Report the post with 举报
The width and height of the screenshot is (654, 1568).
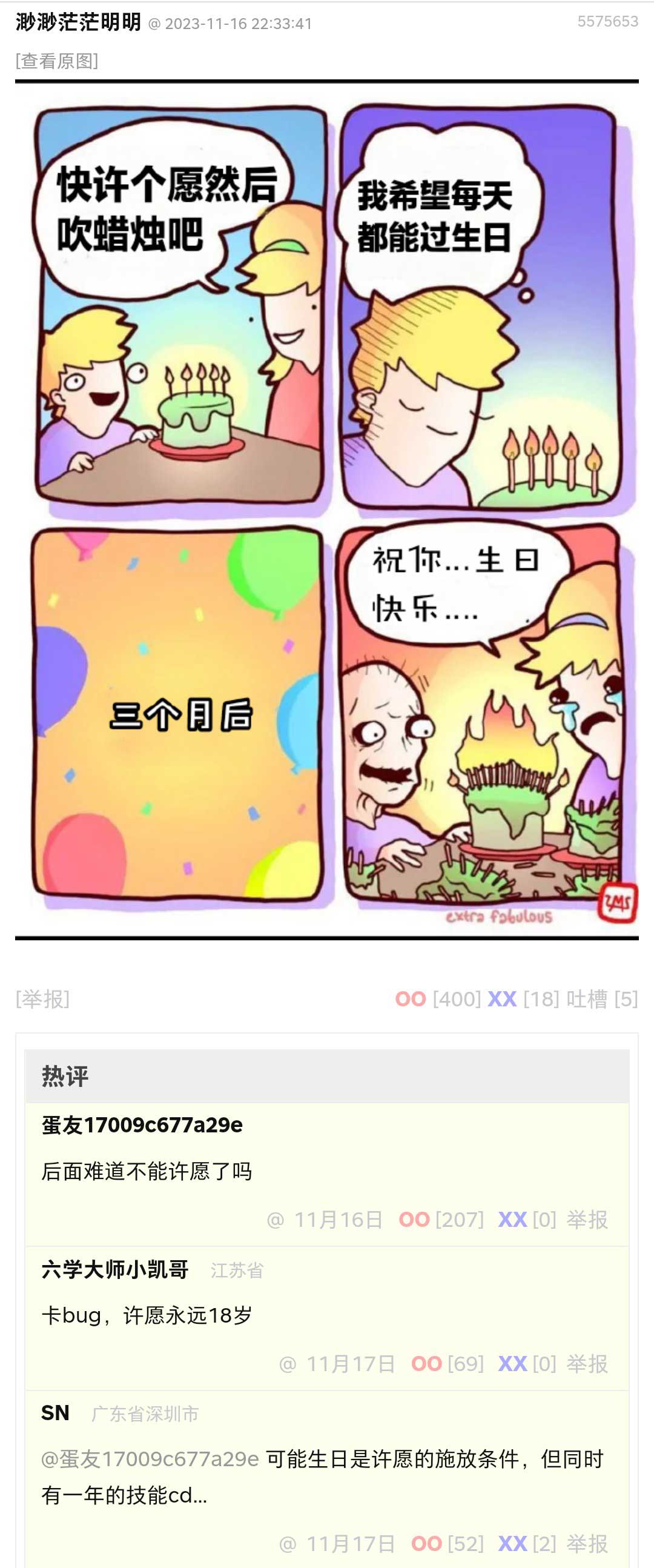(x=42, y=999)
